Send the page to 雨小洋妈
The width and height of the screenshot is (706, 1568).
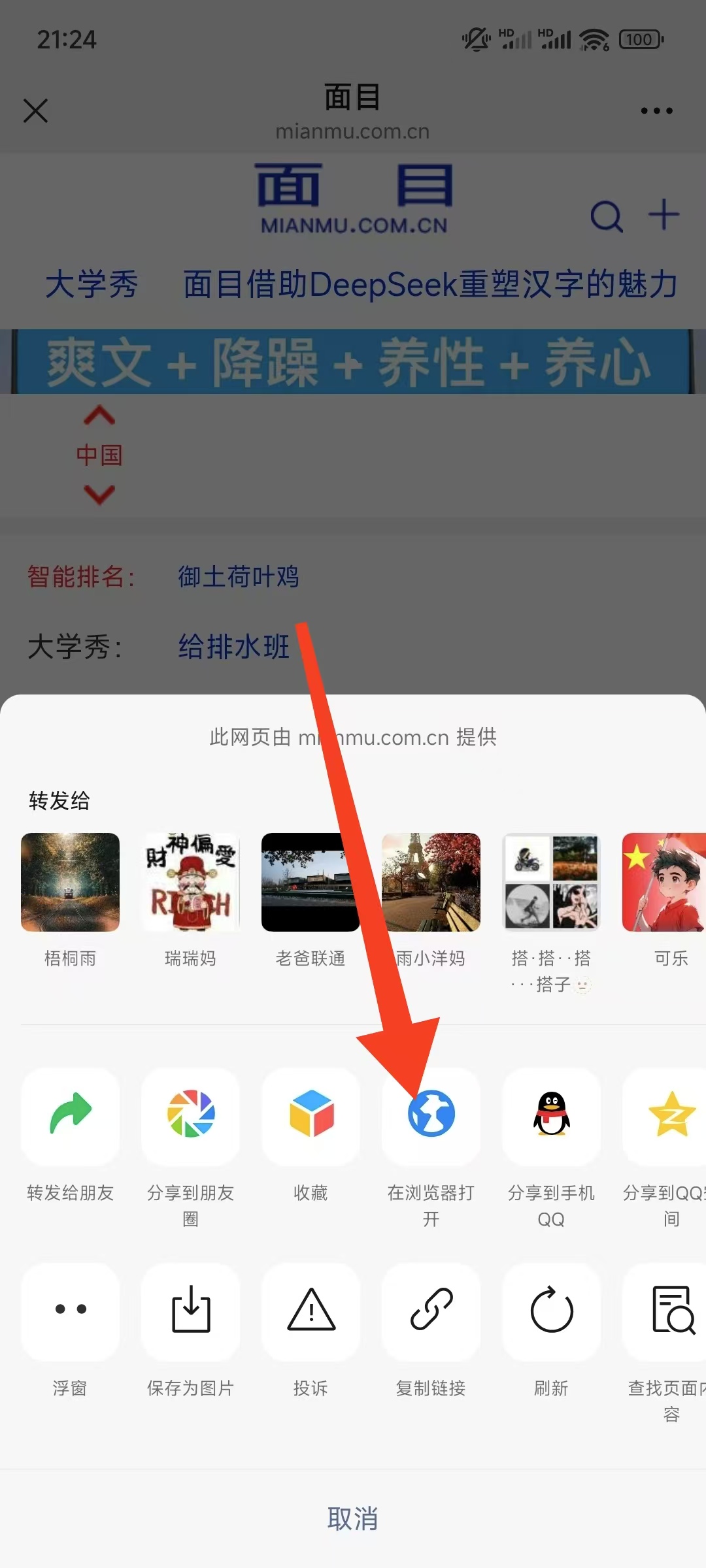coord(431,882)
